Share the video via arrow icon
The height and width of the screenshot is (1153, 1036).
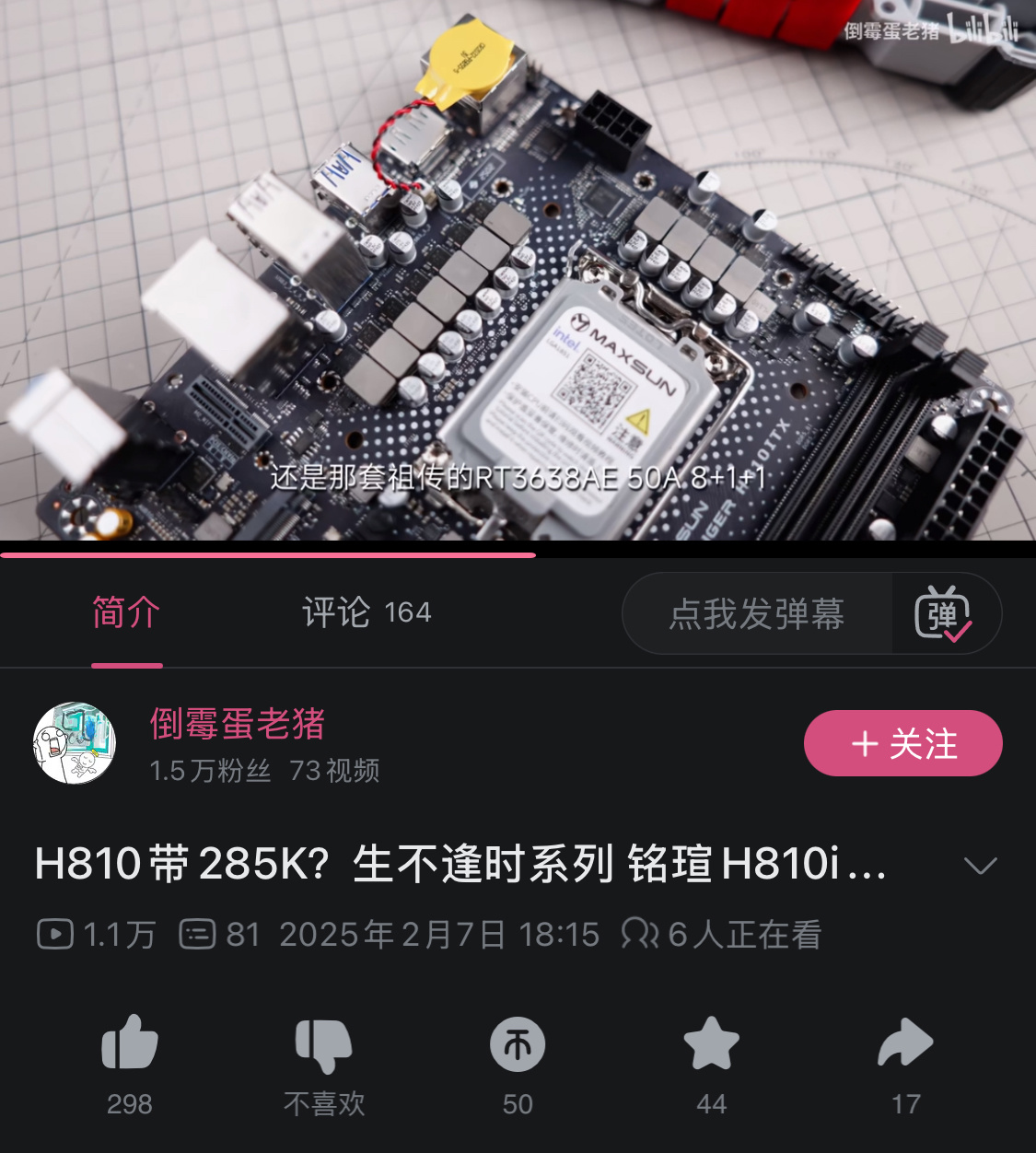[x=905, y=1044]
